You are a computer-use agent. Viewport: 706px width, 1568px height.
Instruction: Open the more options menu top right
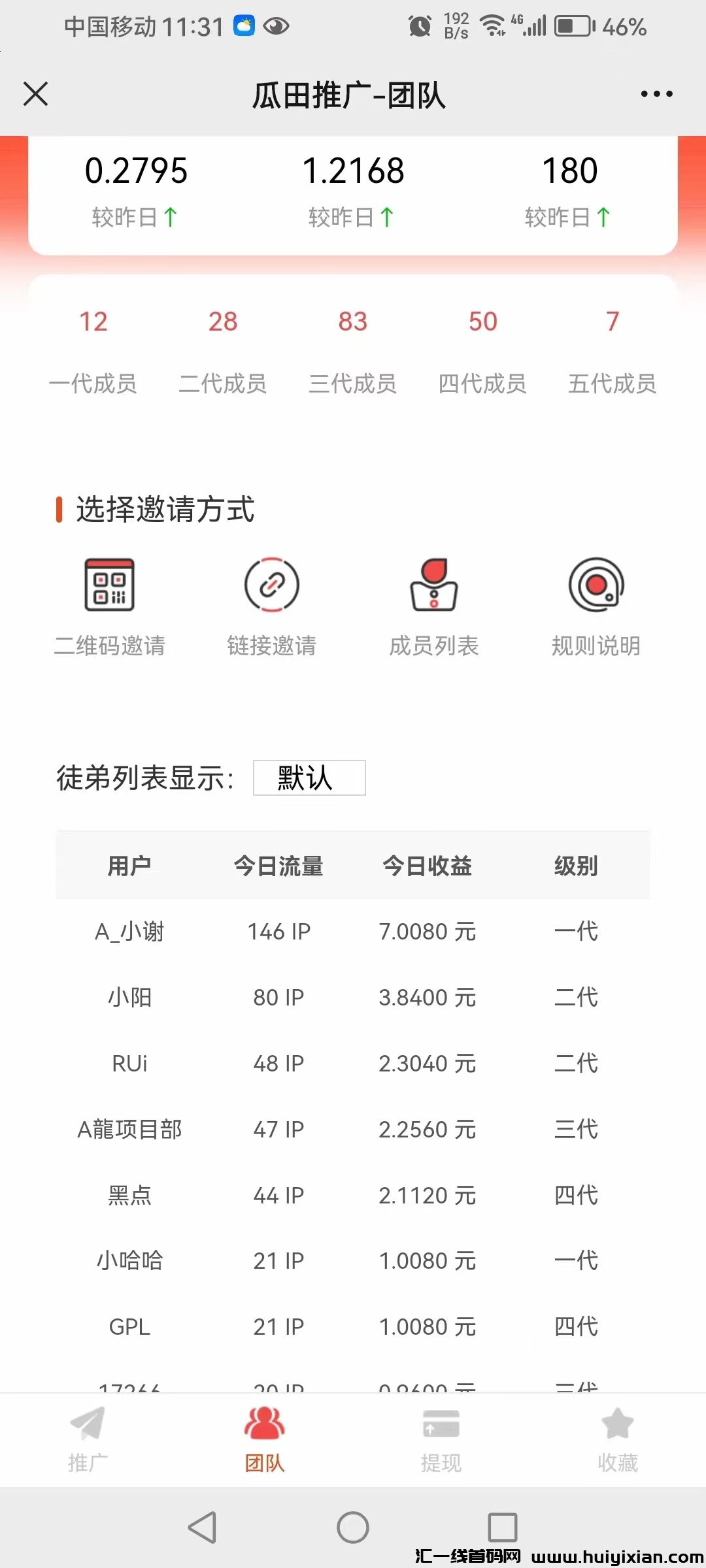point(656,93)
